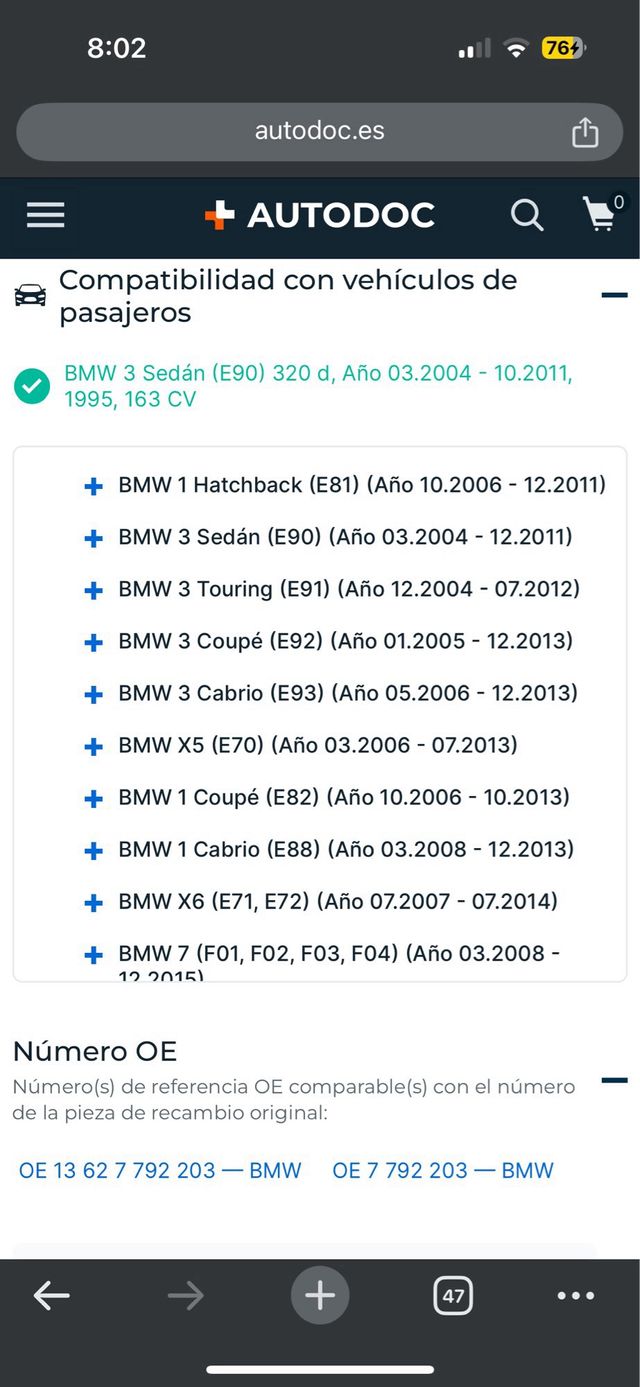Collapse the Compatibilidad con vehículos de pasajeros section
The height and width of the screenshot is (1387, 640).
[614, 295]
